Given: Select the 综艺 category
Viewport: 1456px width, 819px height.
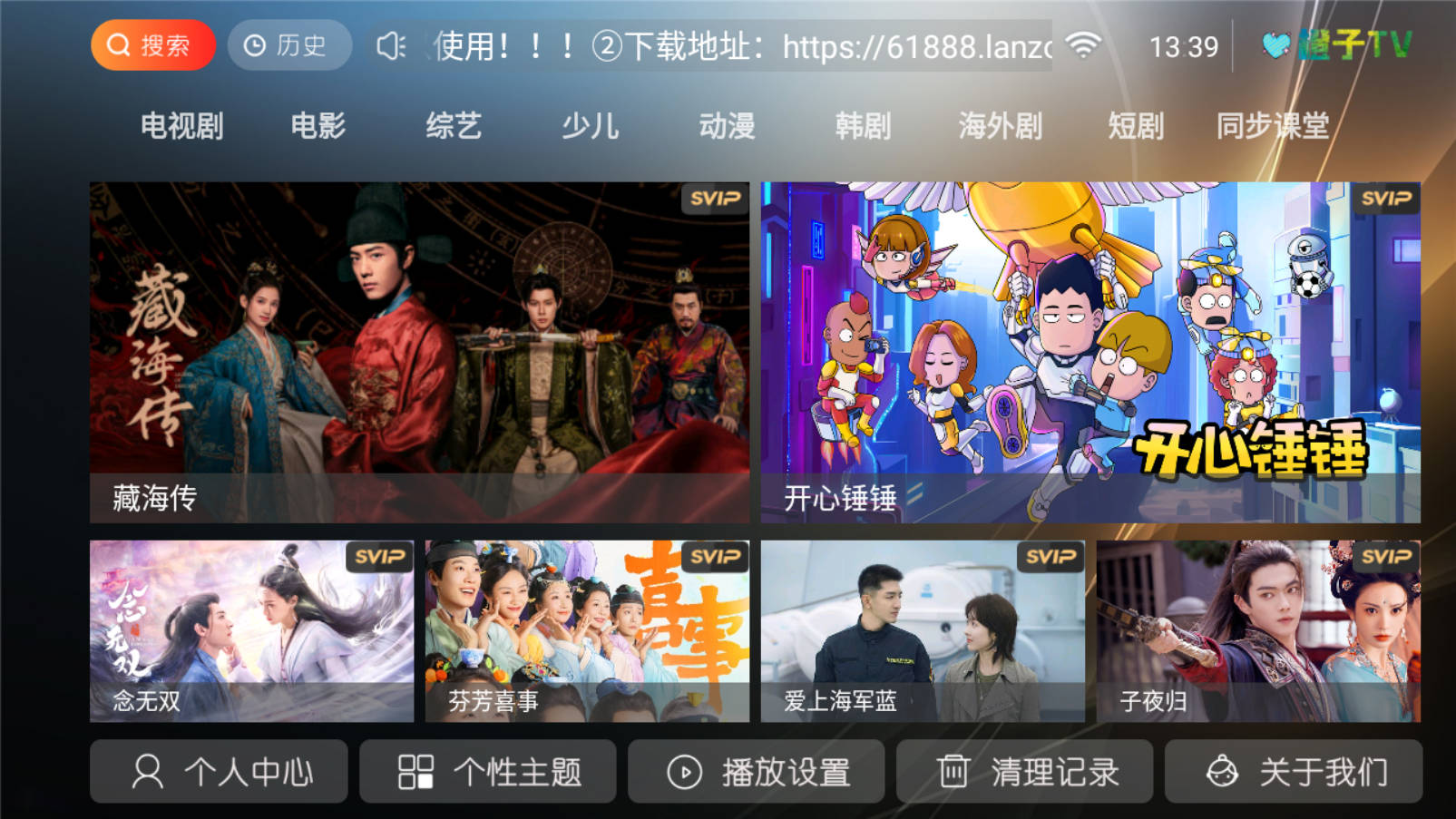Looking at the screenshot, I should 454,126.
